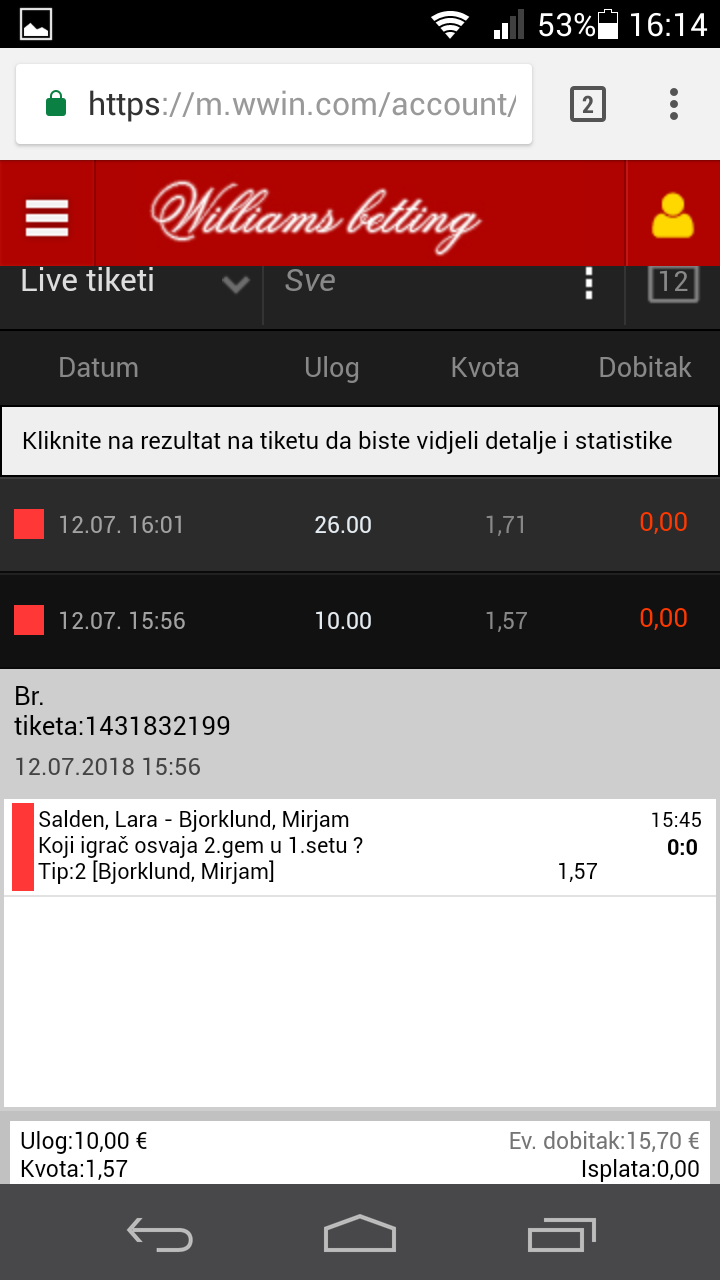
Task: Go to the home screen
Action: [360, 1234]
